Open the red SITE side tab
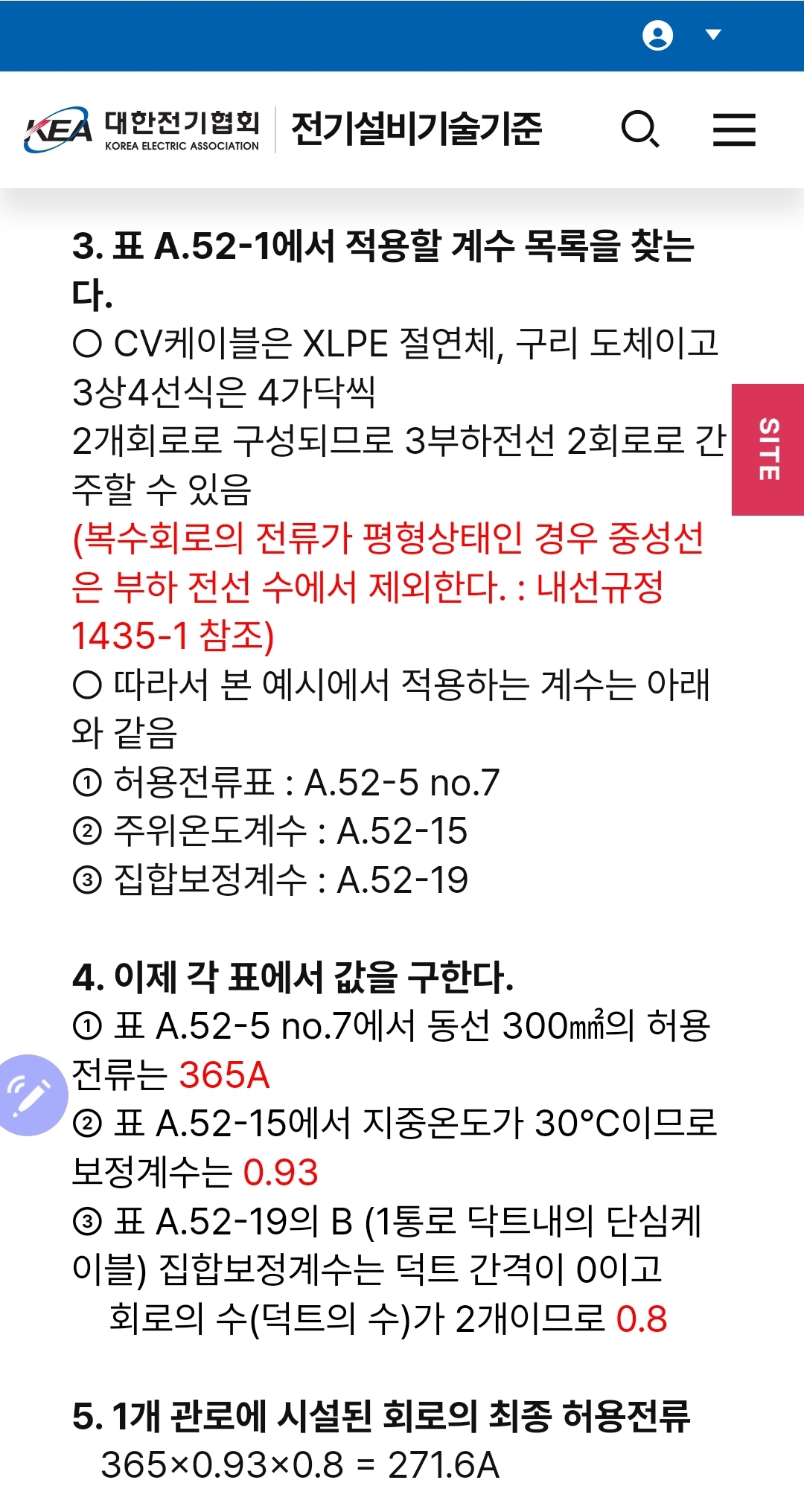Screen dimensions: 804x1512 (x=768, y=449)
